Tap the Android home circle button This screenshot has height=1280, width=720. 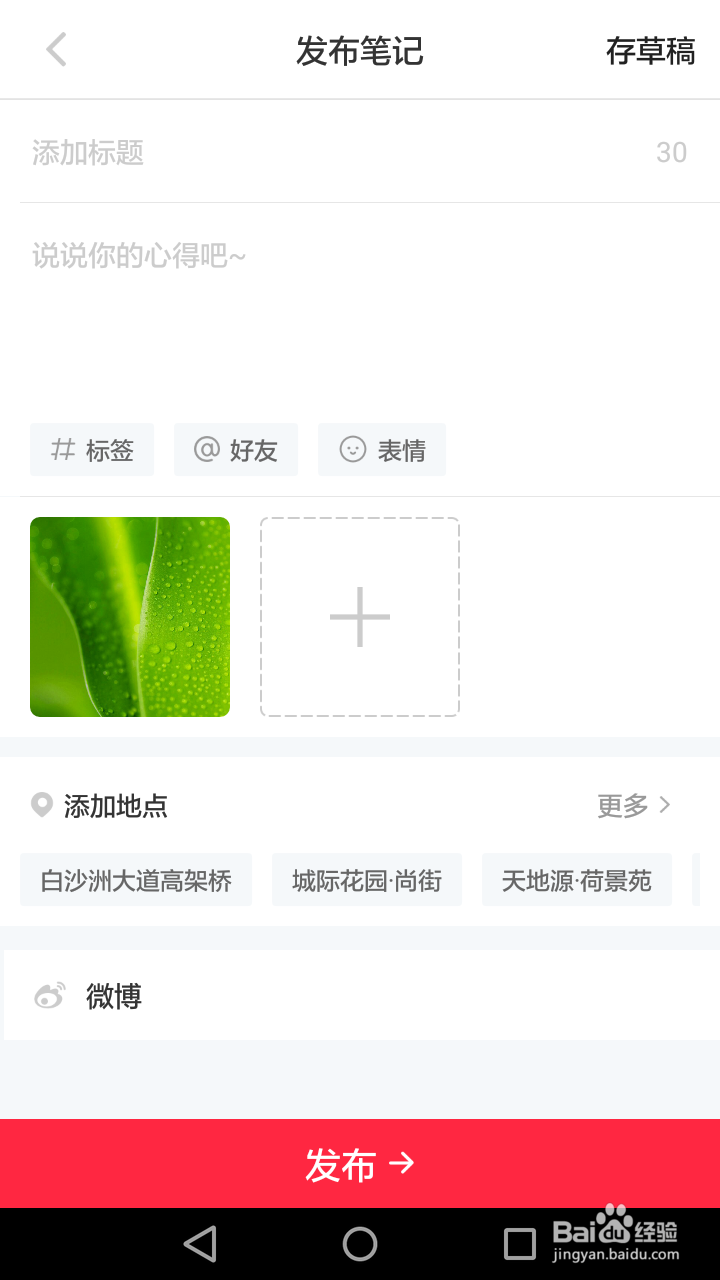tap(360, 1243)
